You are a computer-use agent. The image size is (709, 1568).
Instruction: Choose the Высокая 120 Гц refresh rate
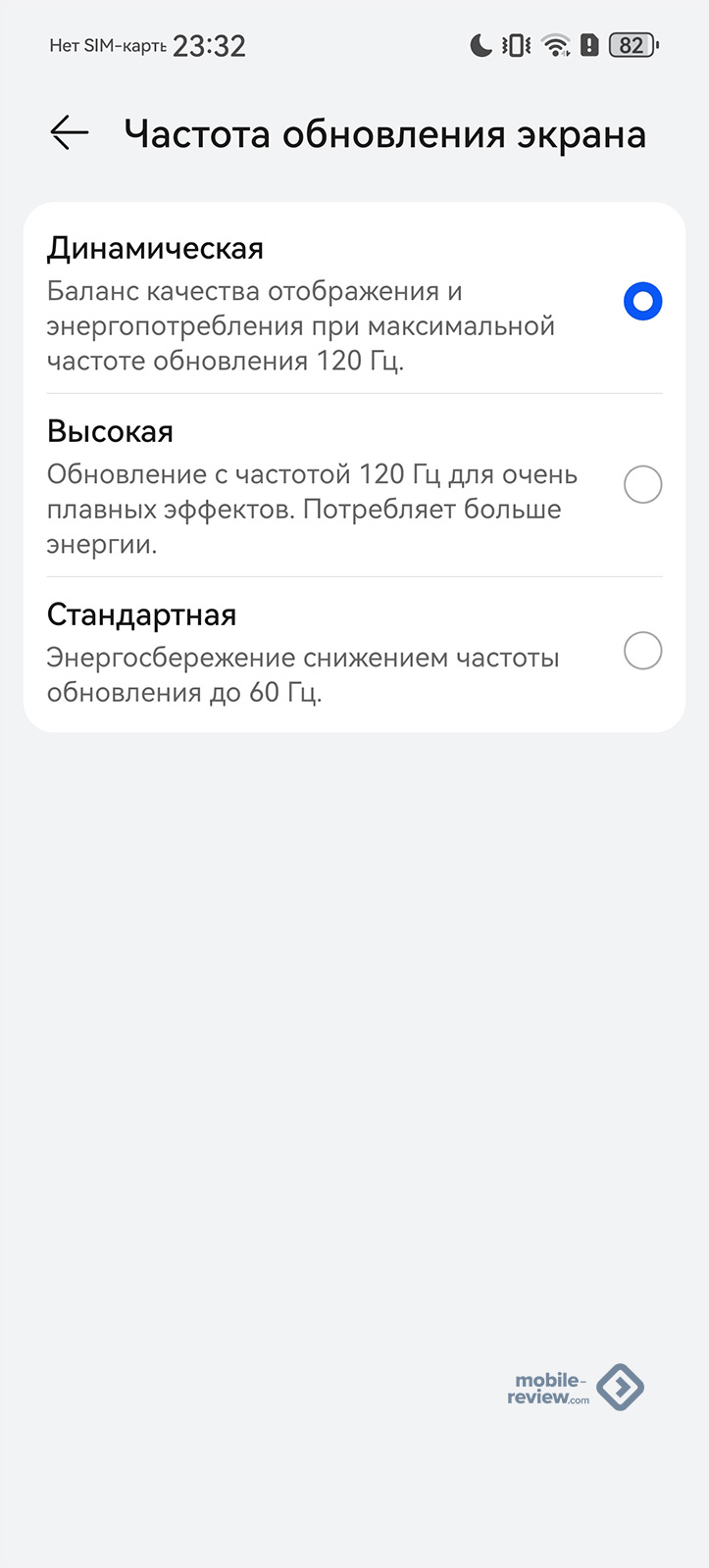[x=642, y=485]
